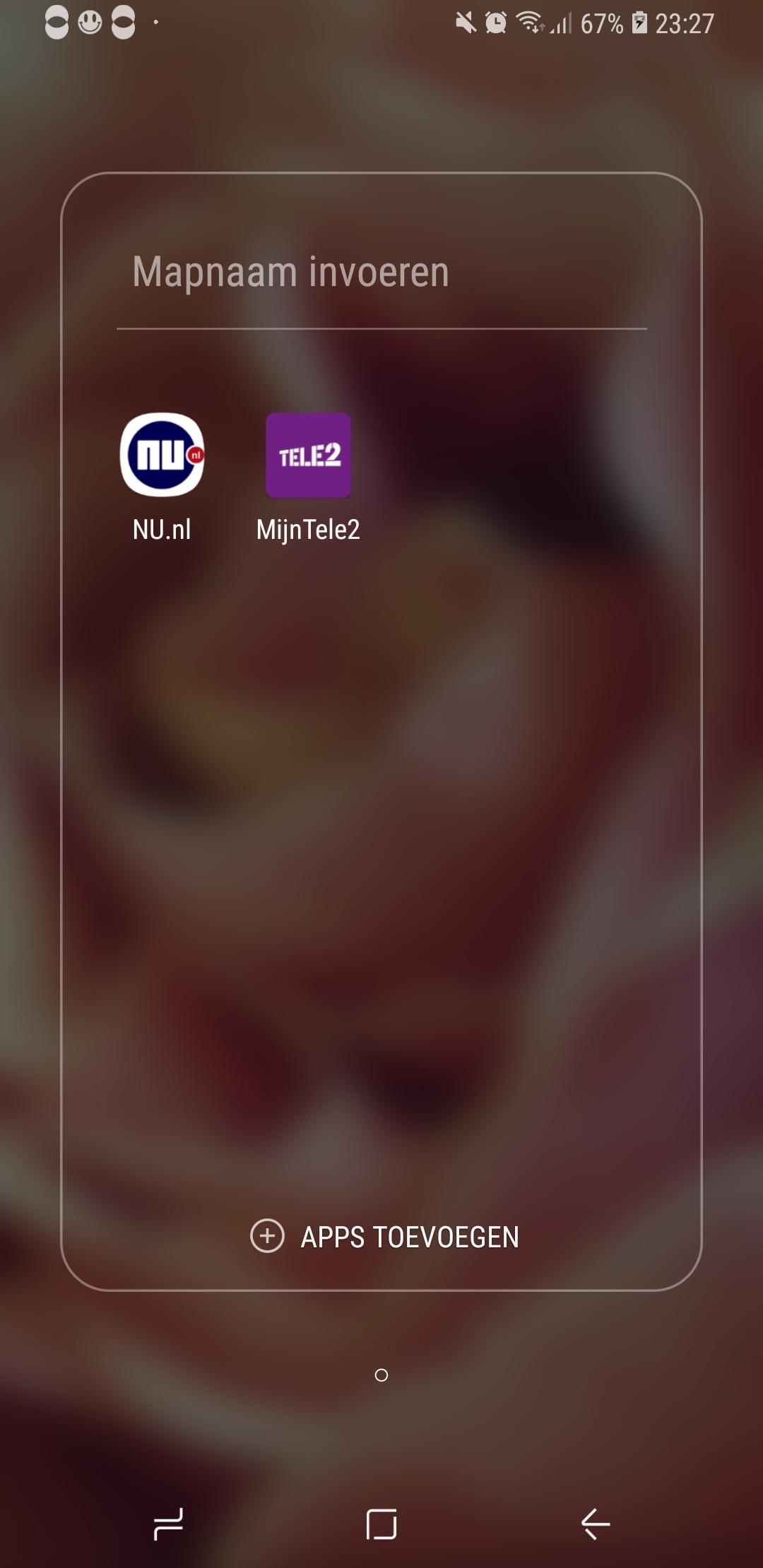Tap the Mapnaam invoeren folder name field
Screen dimensions: 763x1568
pyautogui.click(x=381, y=273)
